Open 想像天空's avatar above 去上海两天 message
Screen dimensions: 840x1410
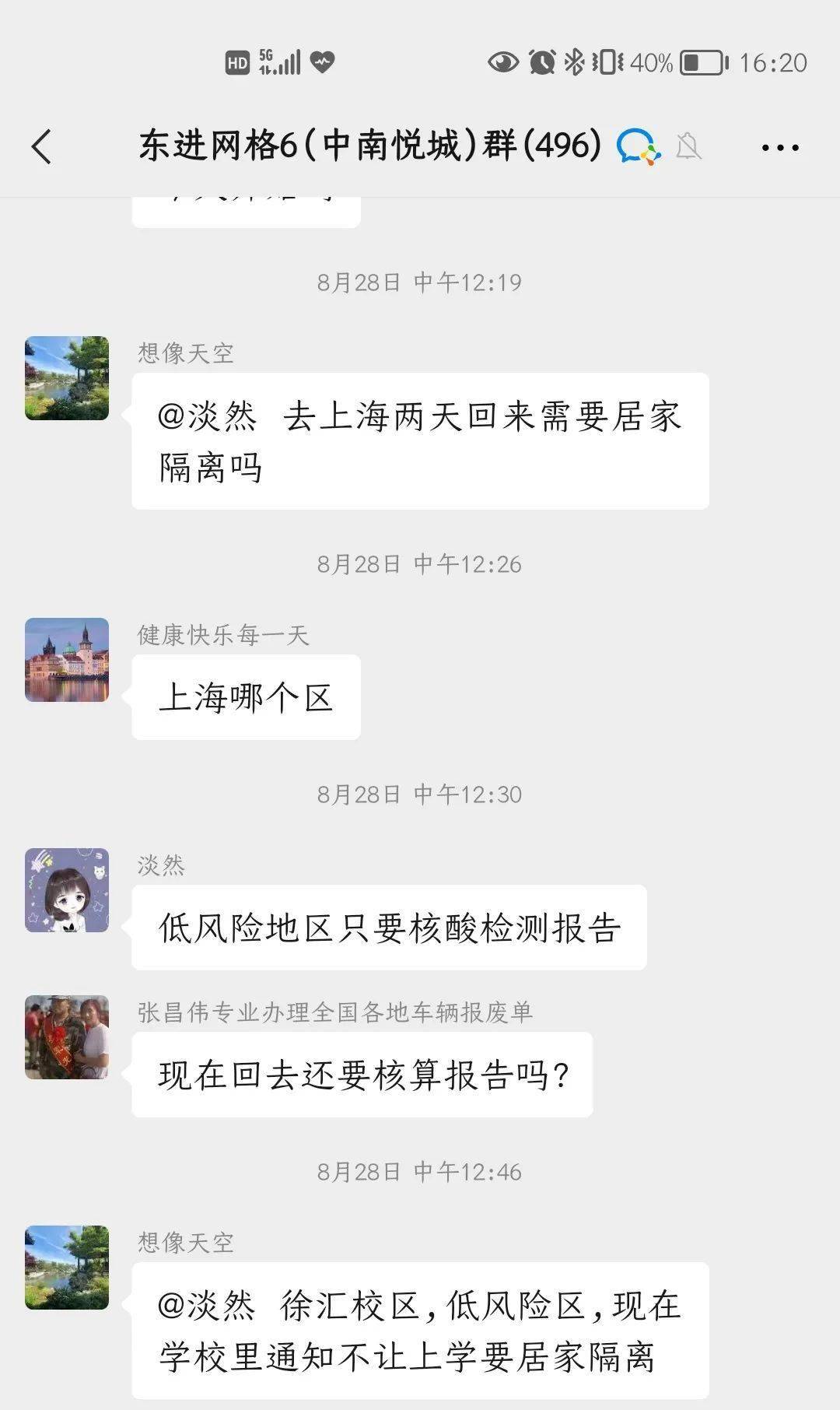[67, 378]
